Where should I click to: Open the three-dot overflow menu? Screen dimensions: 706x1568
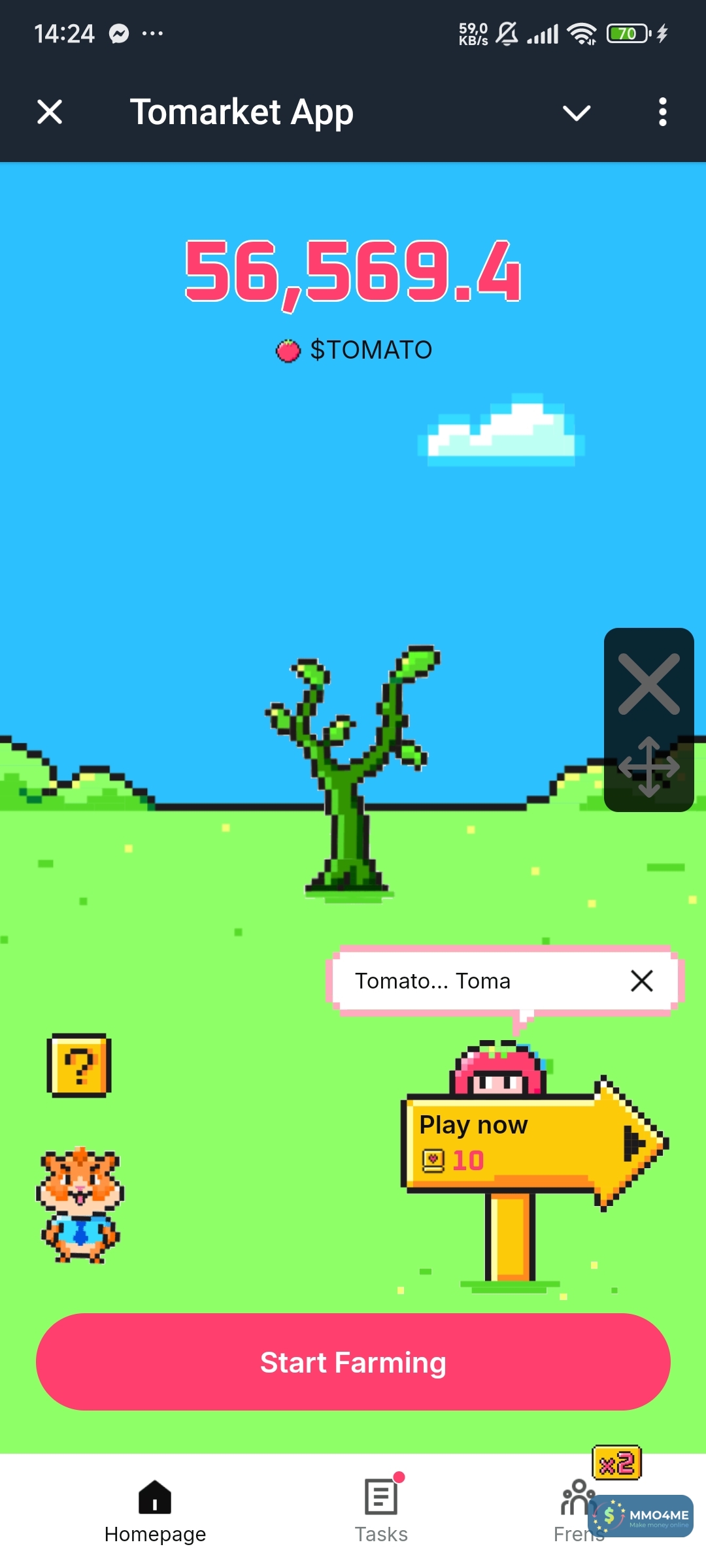click(662, 112)
